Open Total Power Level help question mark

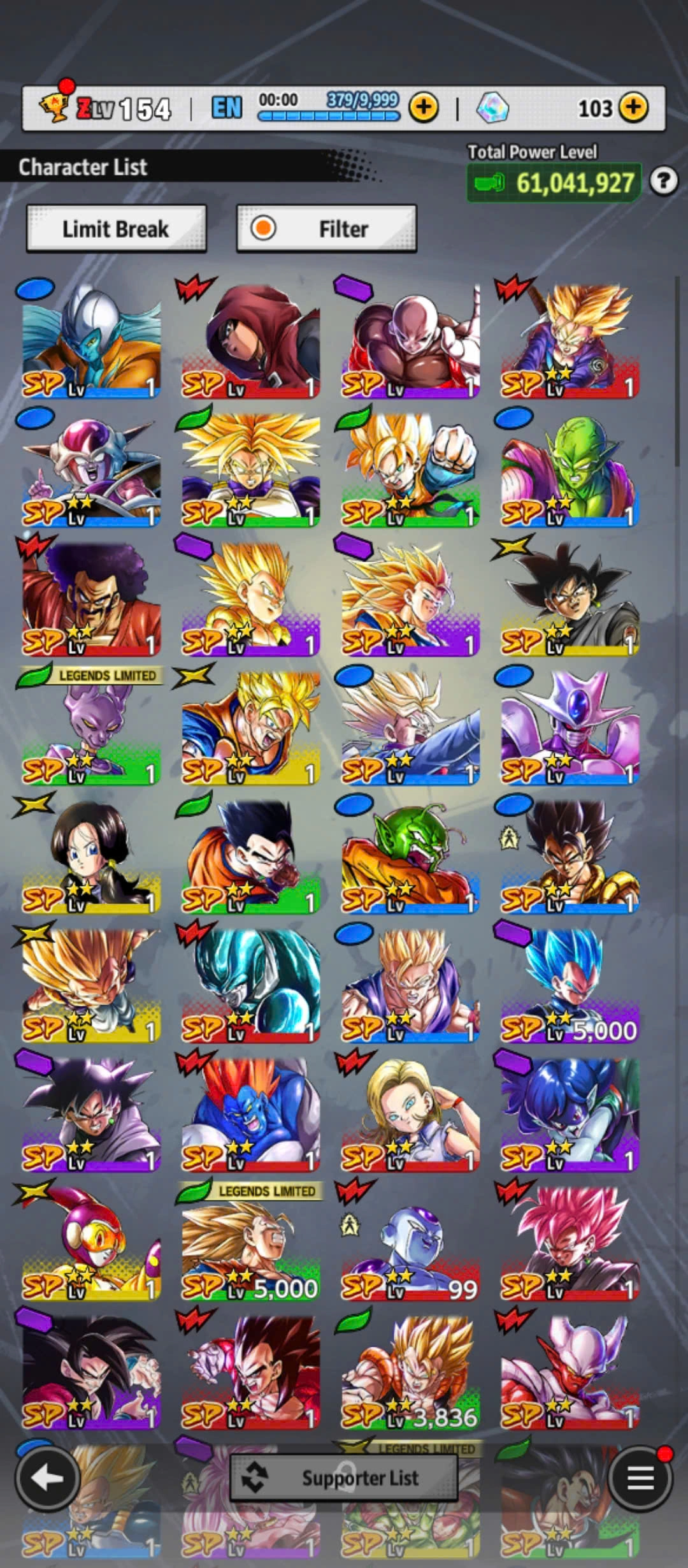tap(663, 182)
